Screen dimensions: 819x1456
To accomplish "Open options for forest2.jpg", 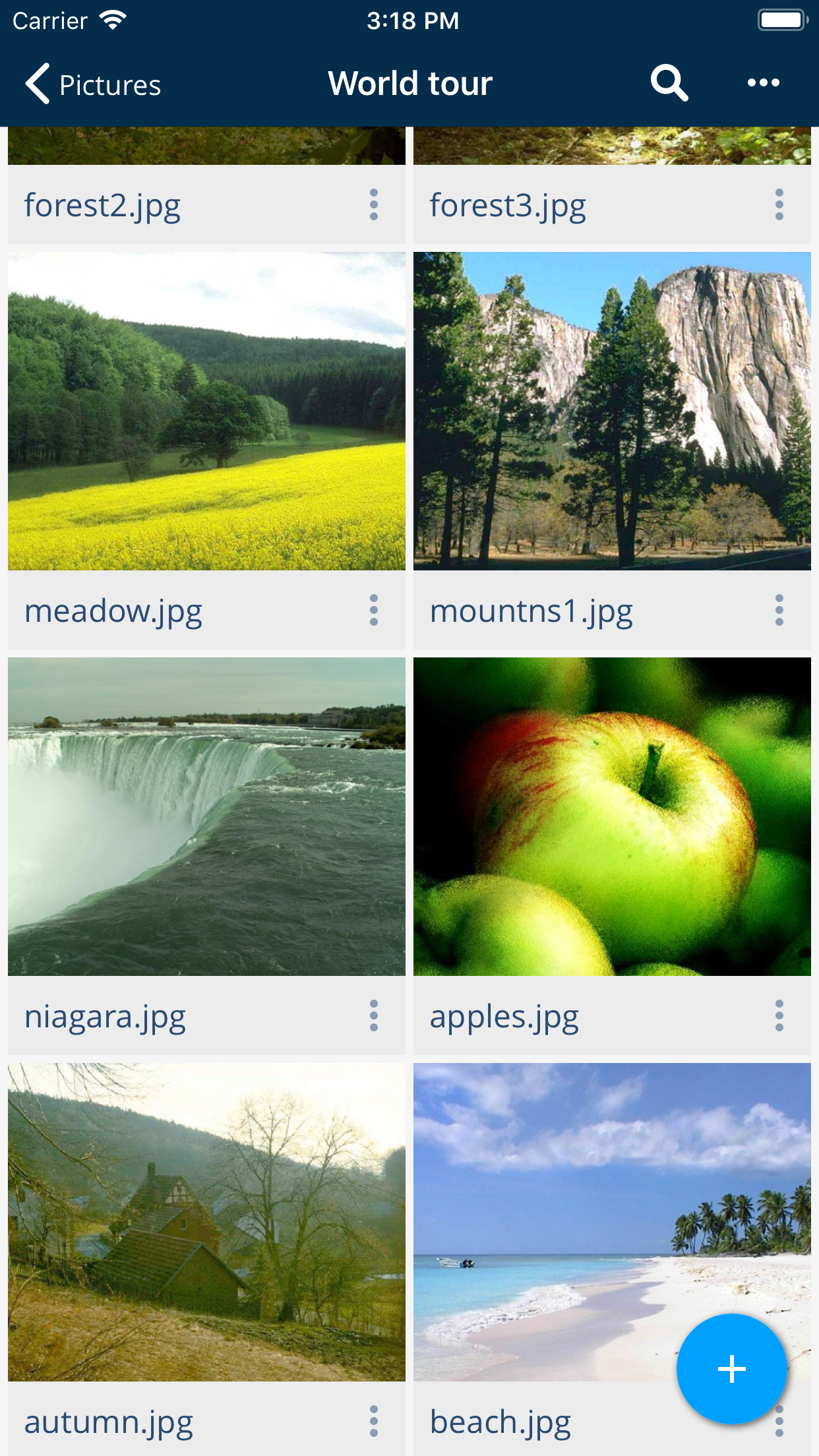I will [x=374, y=205].
